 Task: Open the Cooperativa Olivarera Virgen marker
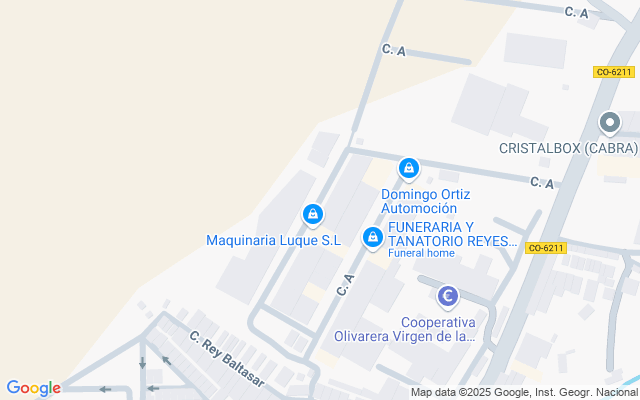click(448, 297)
